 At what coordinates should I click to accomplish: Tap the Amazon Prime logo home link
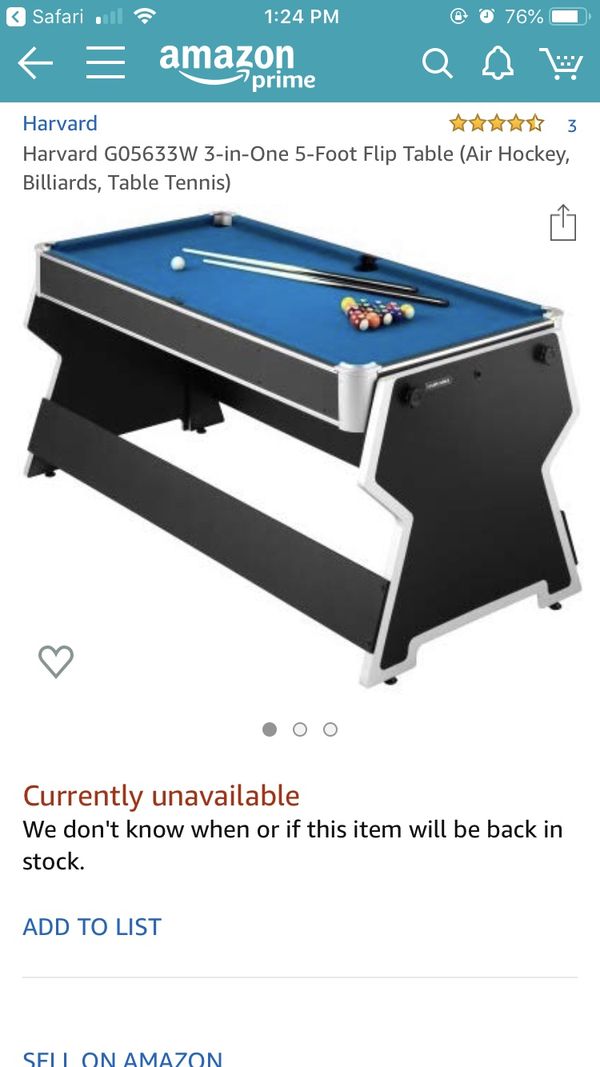[x=238, y=65]
